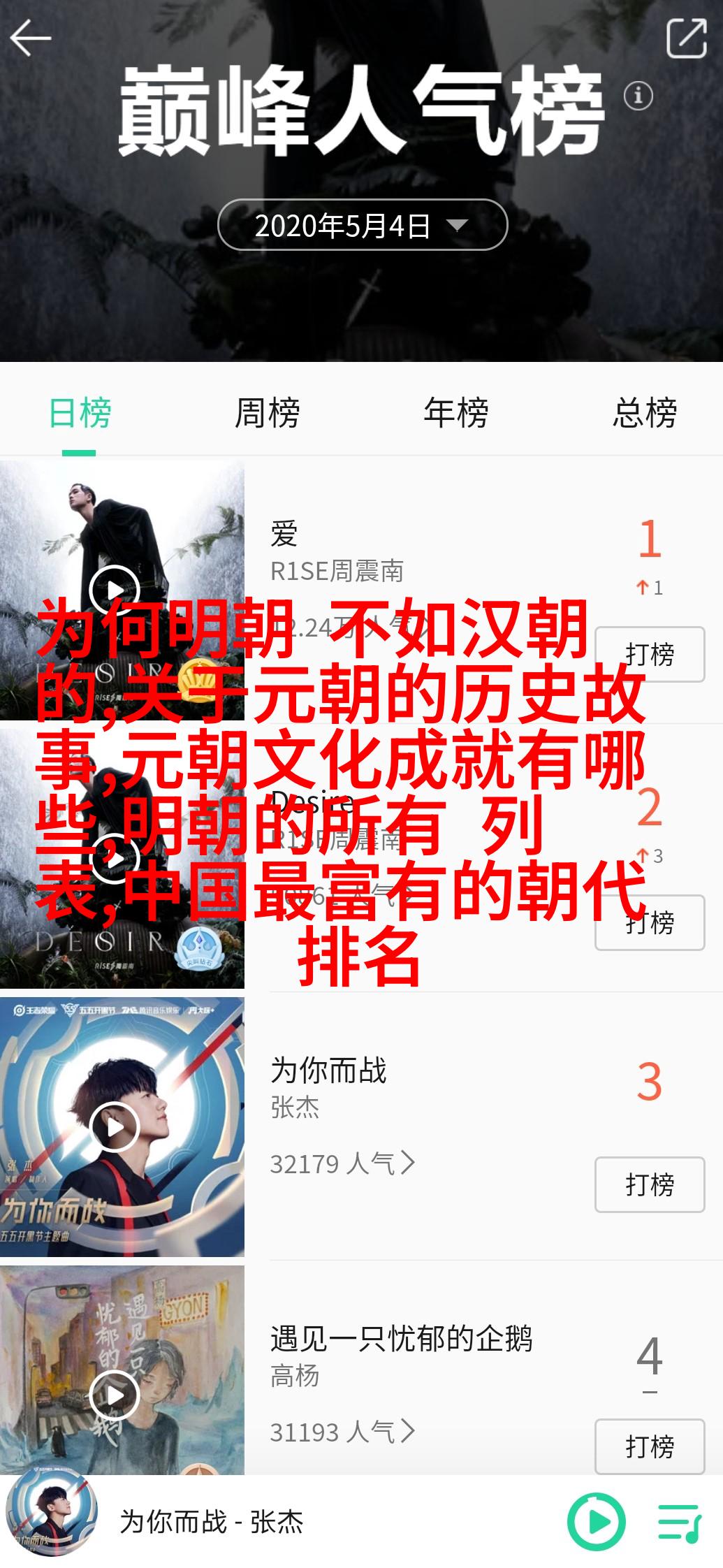Image resolution: width=723 pixels, height=1568 pixels.
Task: Open the info icon beside 巅峰人气榜
Action: click(x=638, y=95)
